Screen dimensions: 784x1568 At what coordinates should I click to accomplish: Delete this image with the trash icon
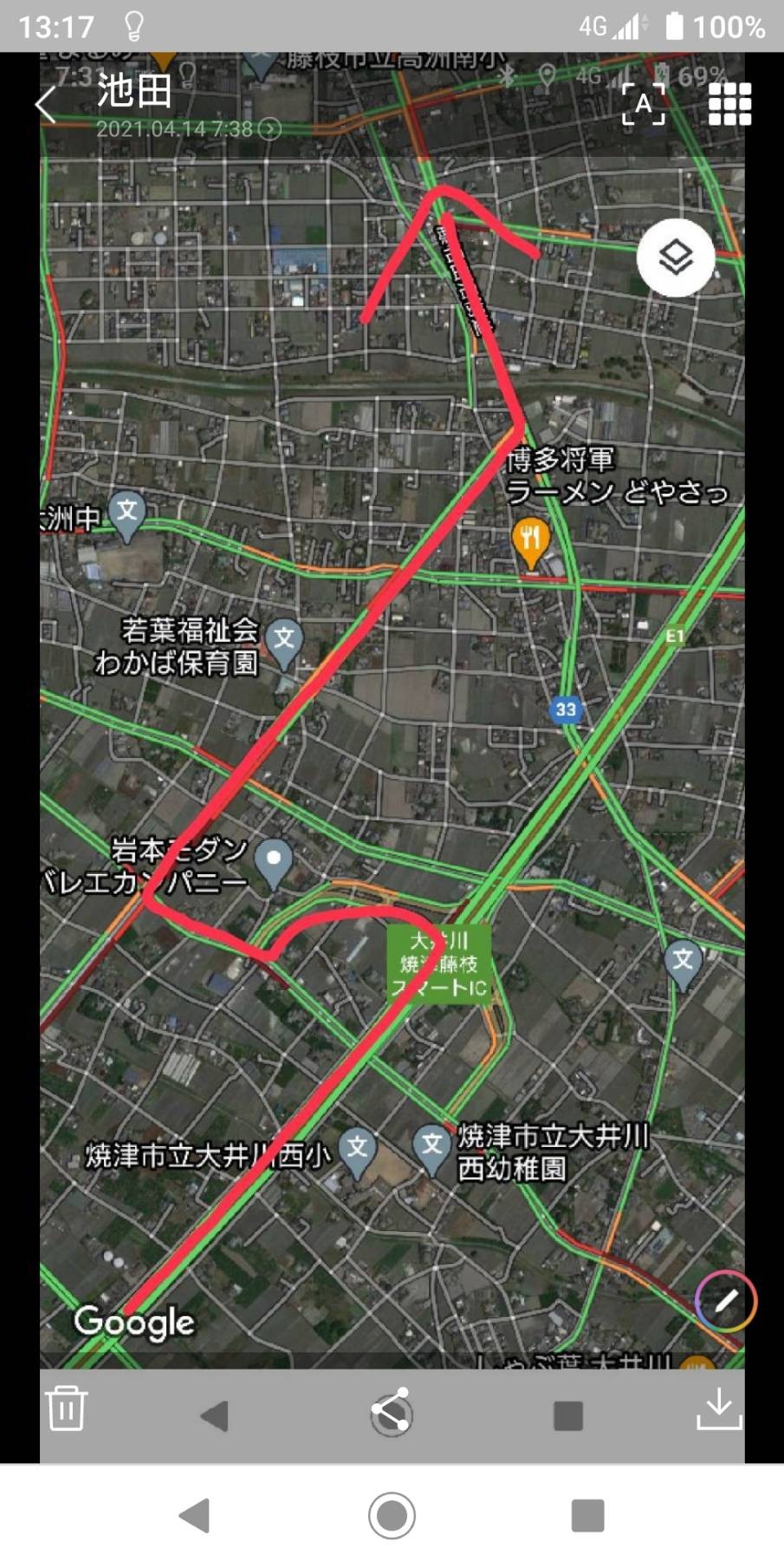pyautogui.click(x=67, y=1407)
